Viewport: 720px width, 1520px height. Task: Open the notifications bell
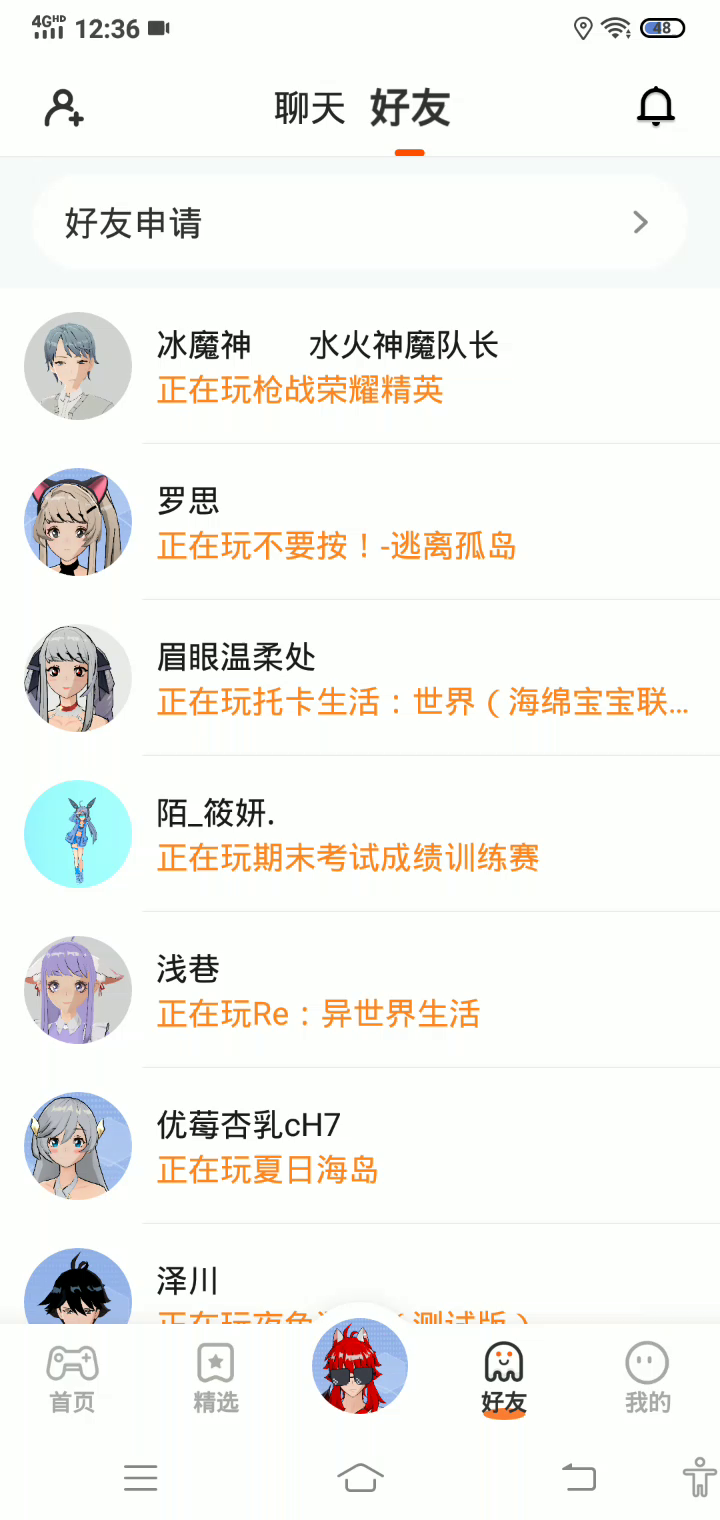pos(656,107)
